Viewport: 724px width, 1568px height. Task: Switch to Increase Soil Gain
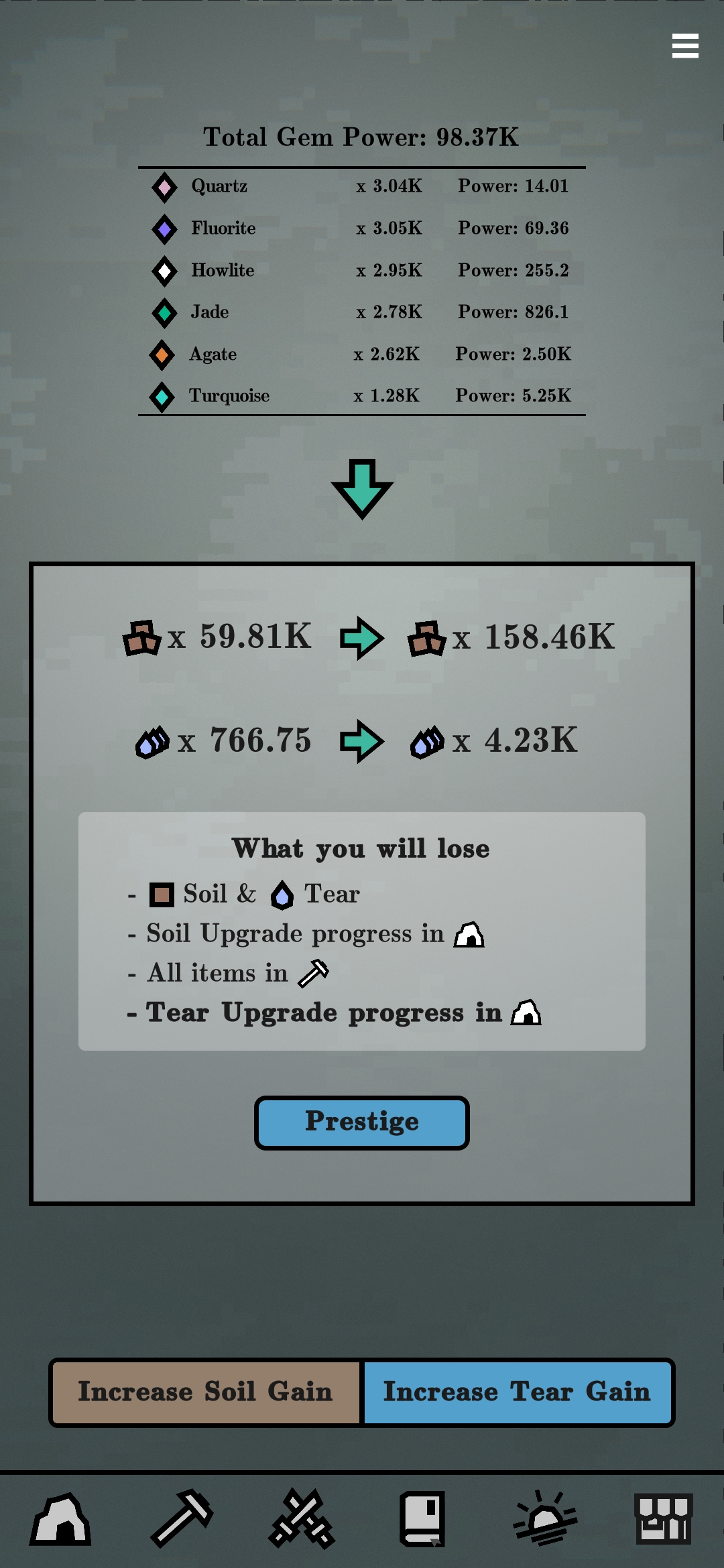206,1392
